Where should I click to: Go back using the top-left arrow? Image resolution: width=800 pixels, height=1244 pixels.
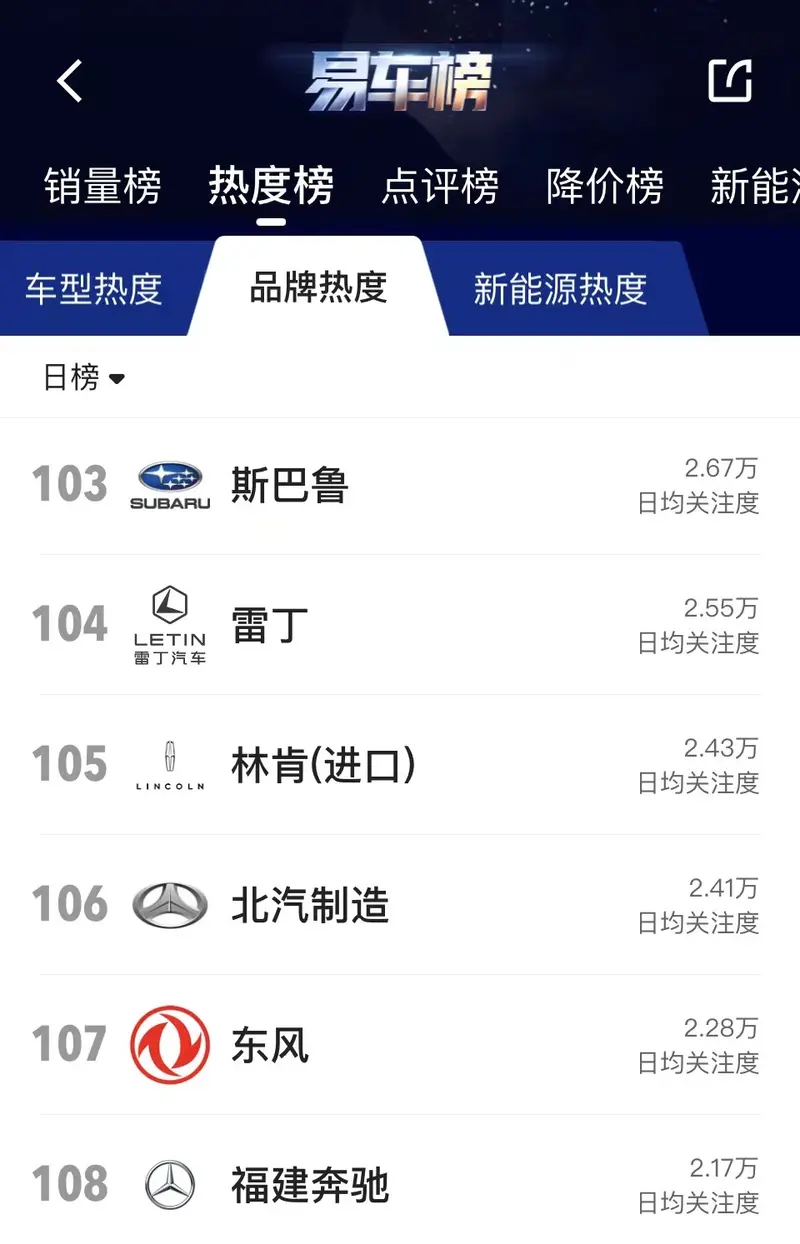pyautogui.click(x=69, y=81)
